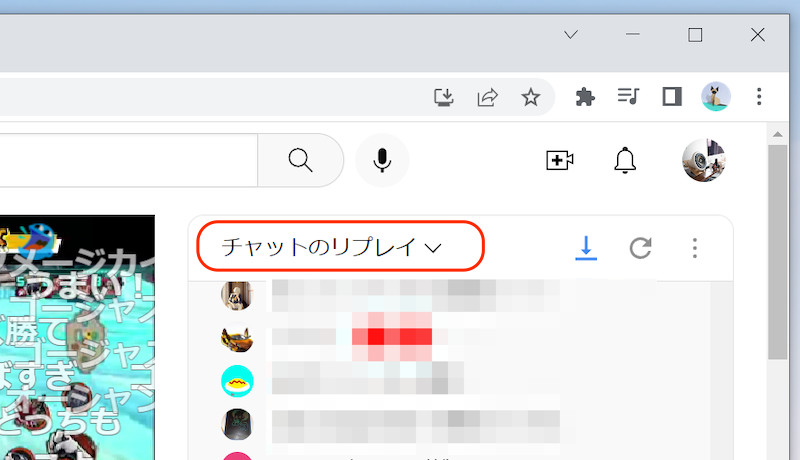Open the browser extensions menu

tap(586, 97)
